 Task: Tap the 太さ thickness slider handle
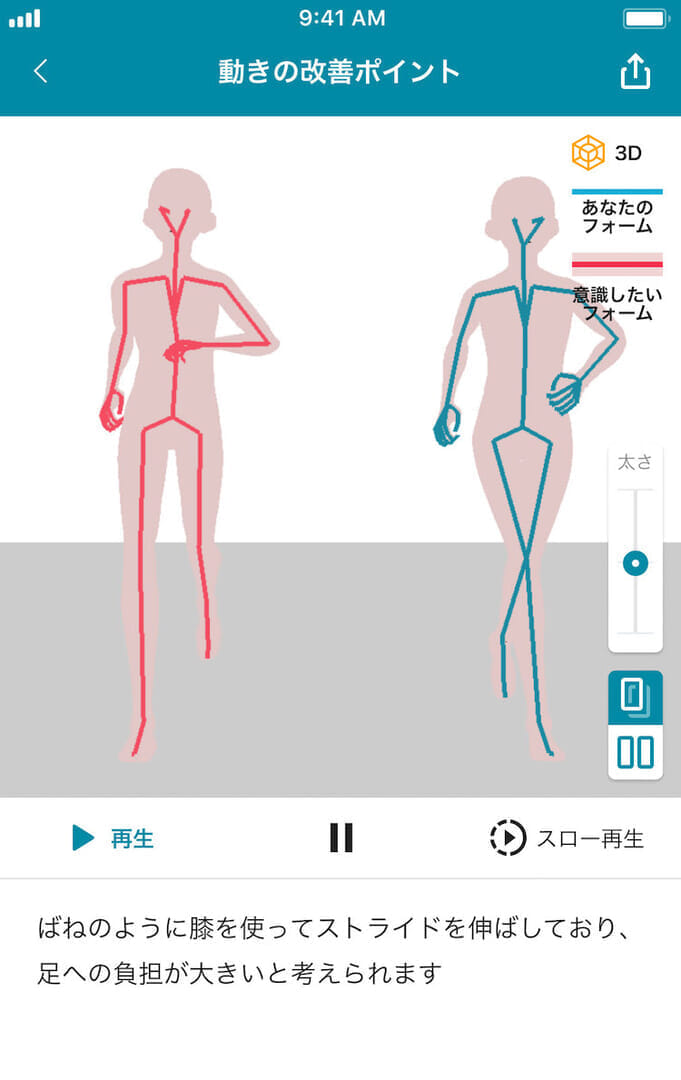tap(635, 564)
